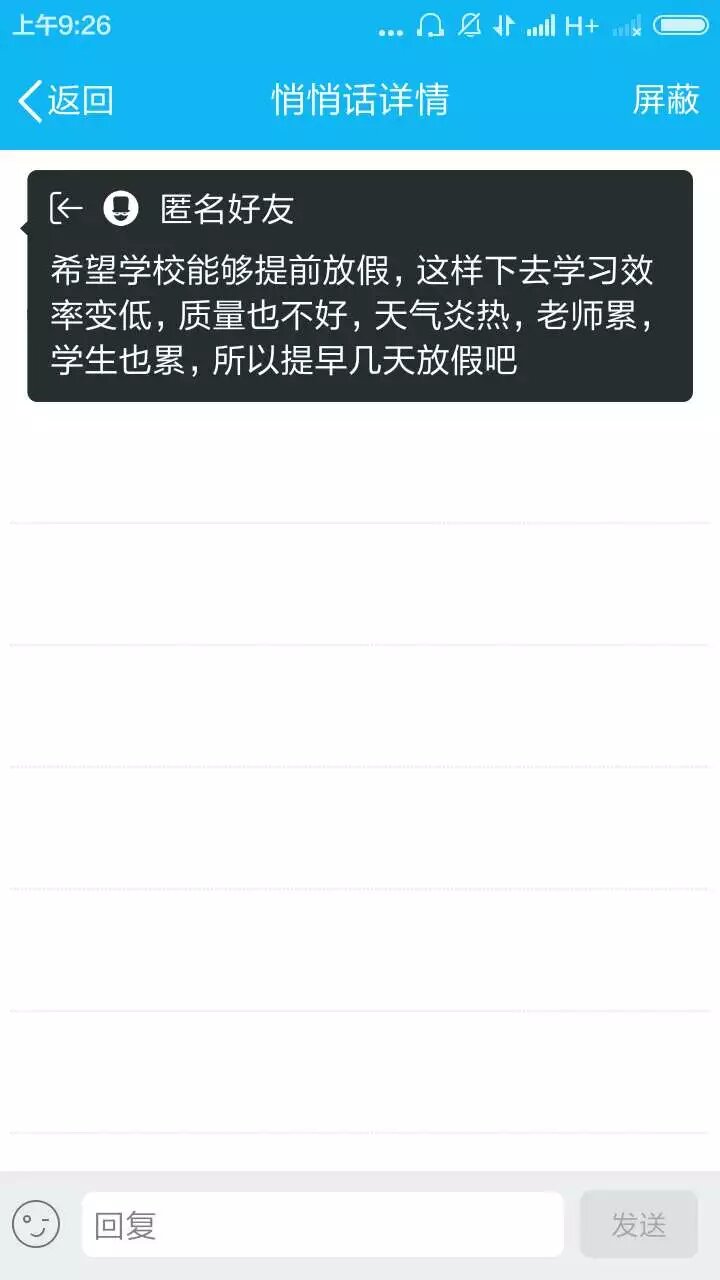The width and height of the screenshot is (720, 1280).
Task: Go back using the 返回 button
Action: click(x=66, y=101)
